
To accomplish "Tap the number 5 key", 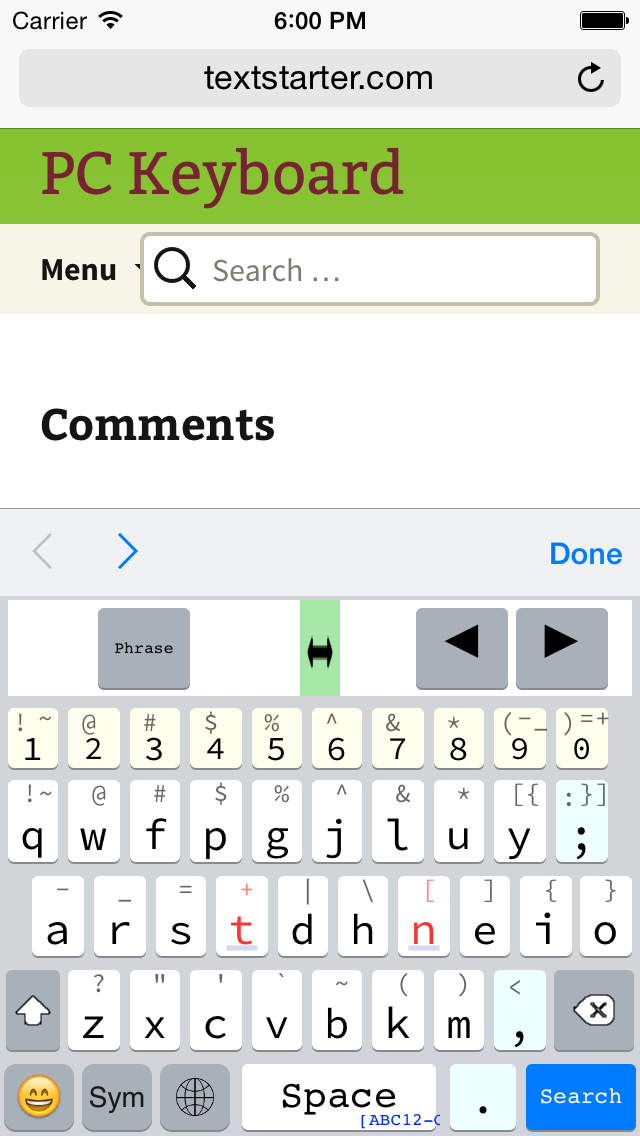I will (276, 738).
